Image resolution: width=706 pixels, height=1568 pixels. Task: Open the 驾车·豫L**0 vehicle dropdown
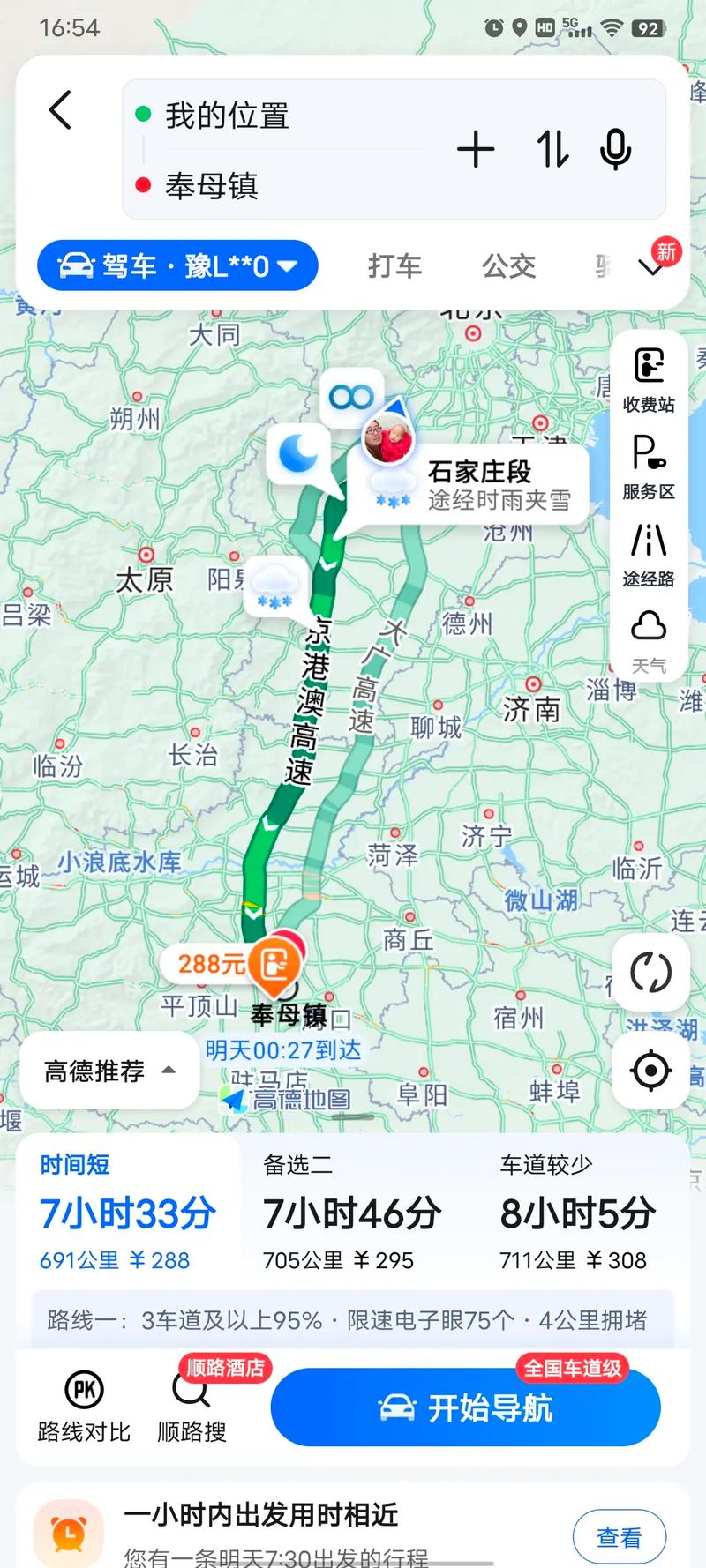click(x=176, y=265)
